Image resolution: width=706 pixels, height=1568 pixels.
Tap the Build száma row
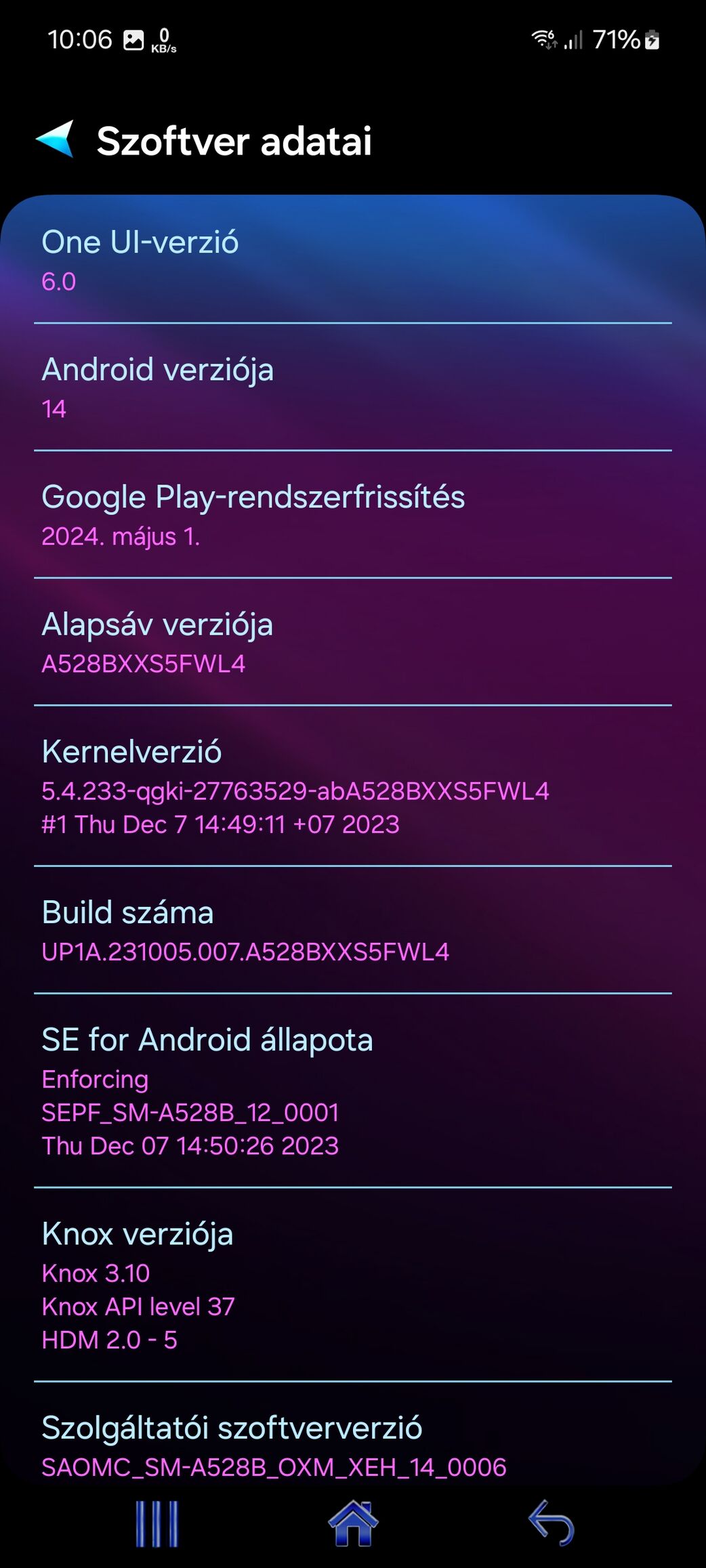pos(352,931)
